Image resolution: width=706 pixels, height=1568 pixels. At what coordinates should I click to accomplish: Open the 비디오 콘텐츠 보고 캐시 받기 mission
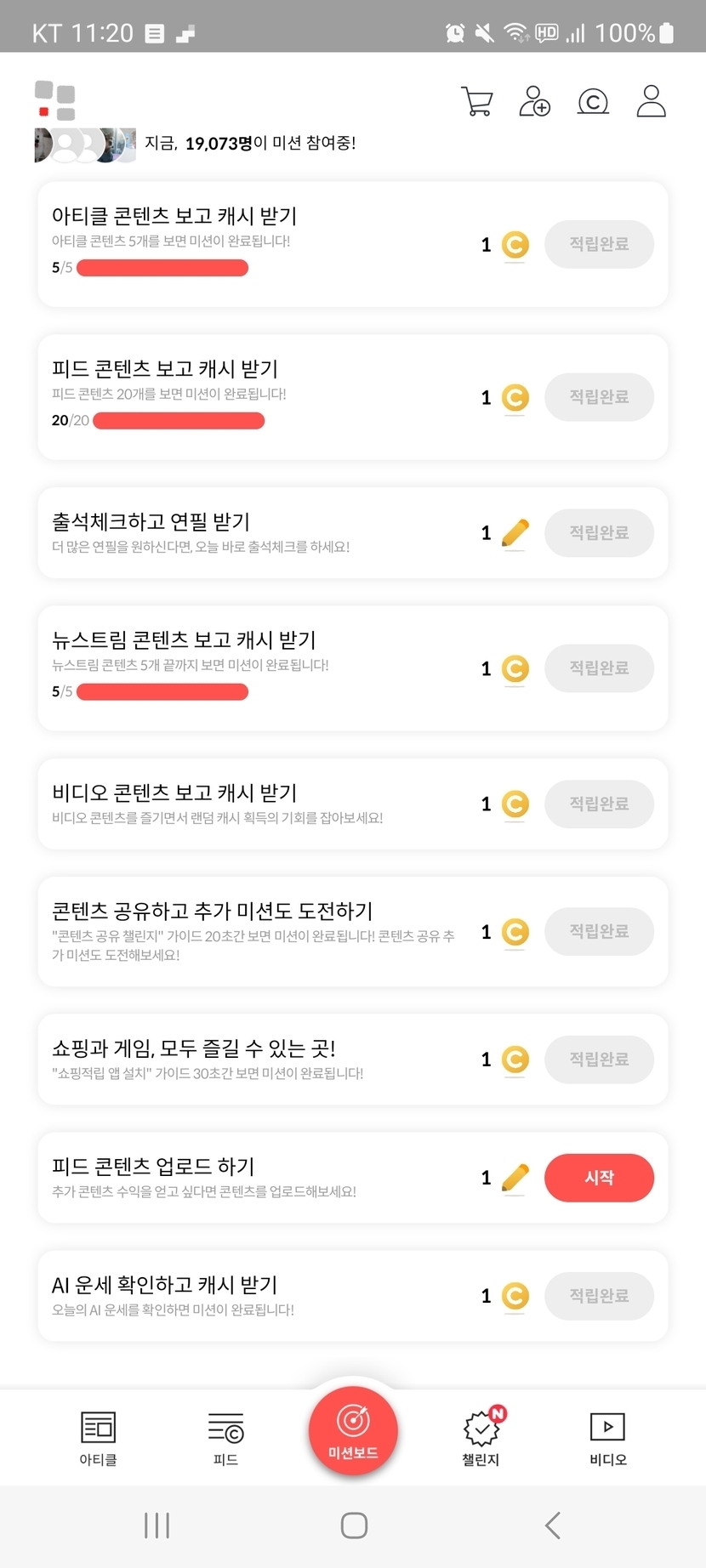(255, 804)
